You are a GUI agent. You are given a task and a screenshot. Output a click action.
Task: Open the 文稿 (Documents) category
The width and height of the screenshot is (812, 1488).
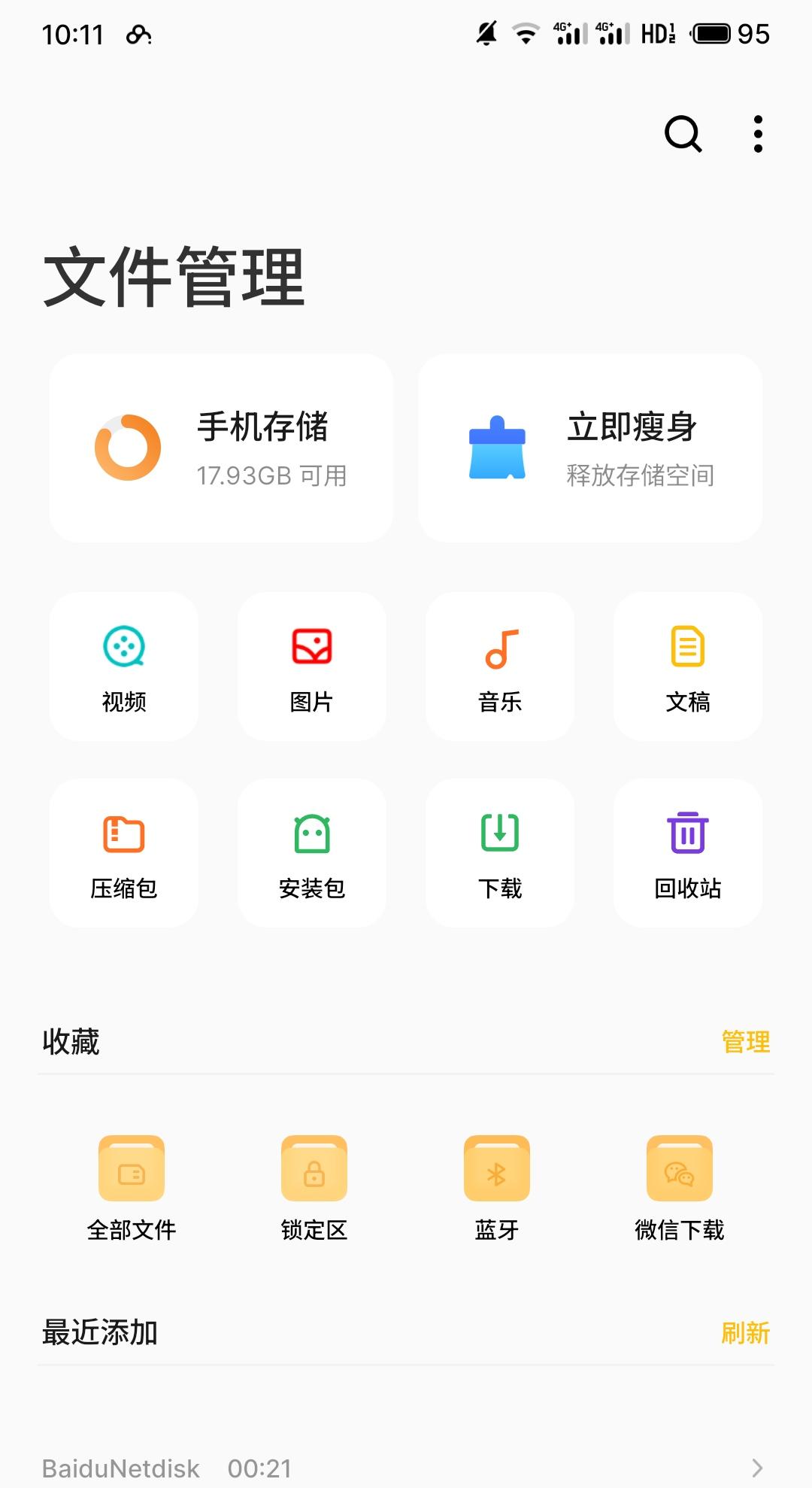[687, 667]
